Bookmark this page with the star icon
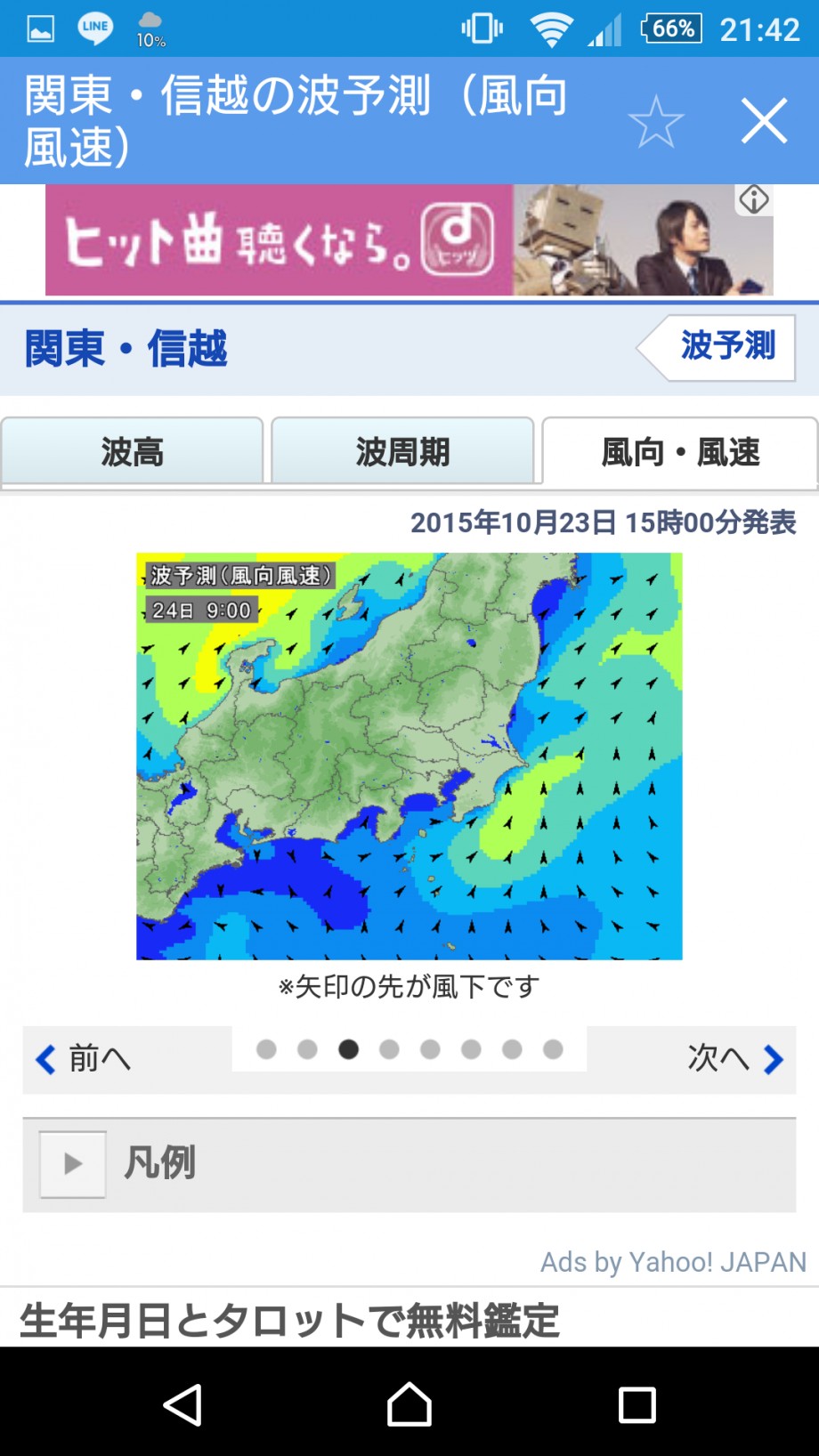Viewport: 819px width, 1456px height. (656, 121)
